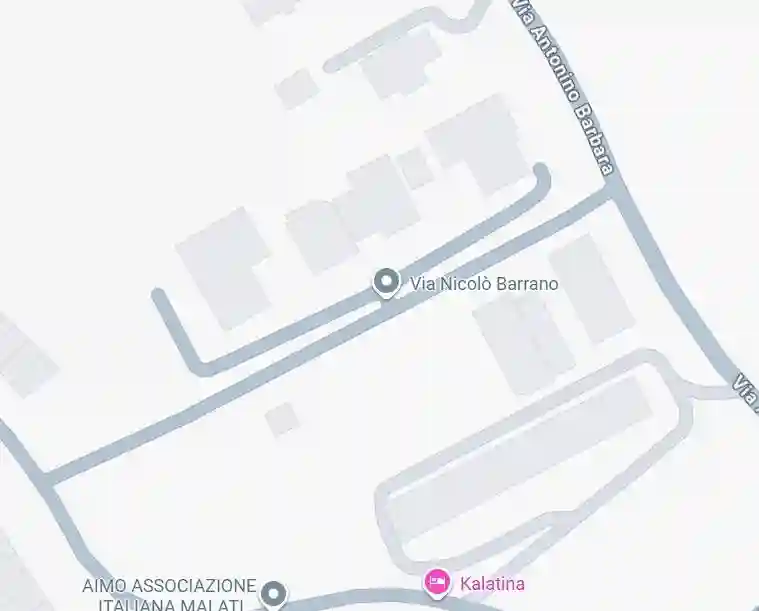Image resolution: width=759 pixels, height=611 pixels.
Task: Select the AIMO Associazione Italiana Malati pin
Action: click(x=274, y=594)
